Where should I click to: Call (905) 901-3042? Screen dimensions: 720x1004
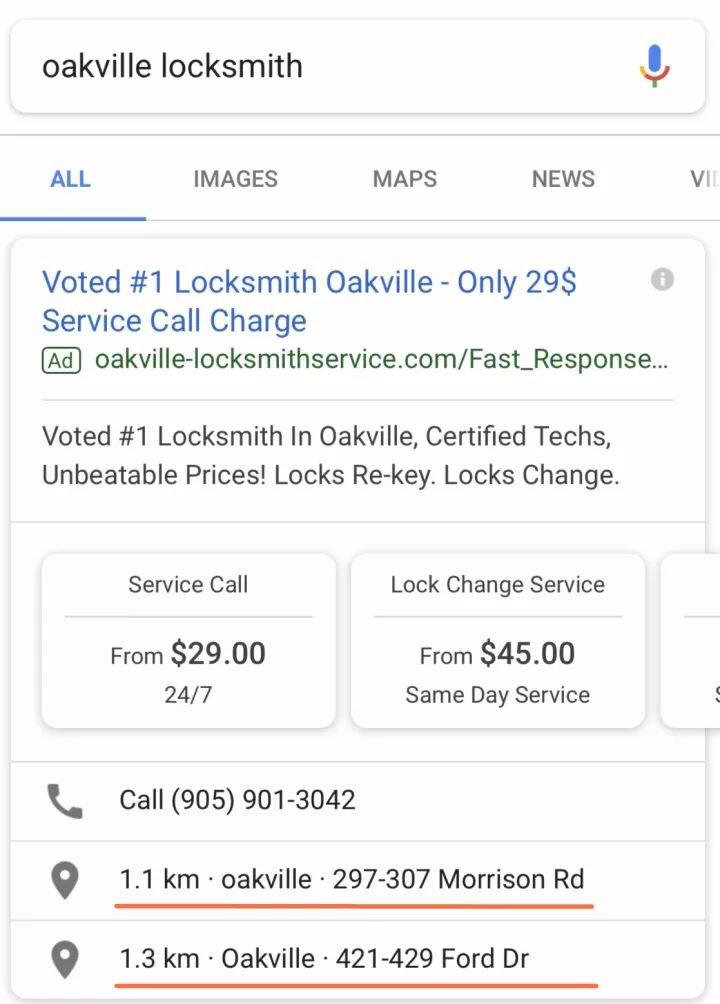pyautogui.click(x=237, y=800)
